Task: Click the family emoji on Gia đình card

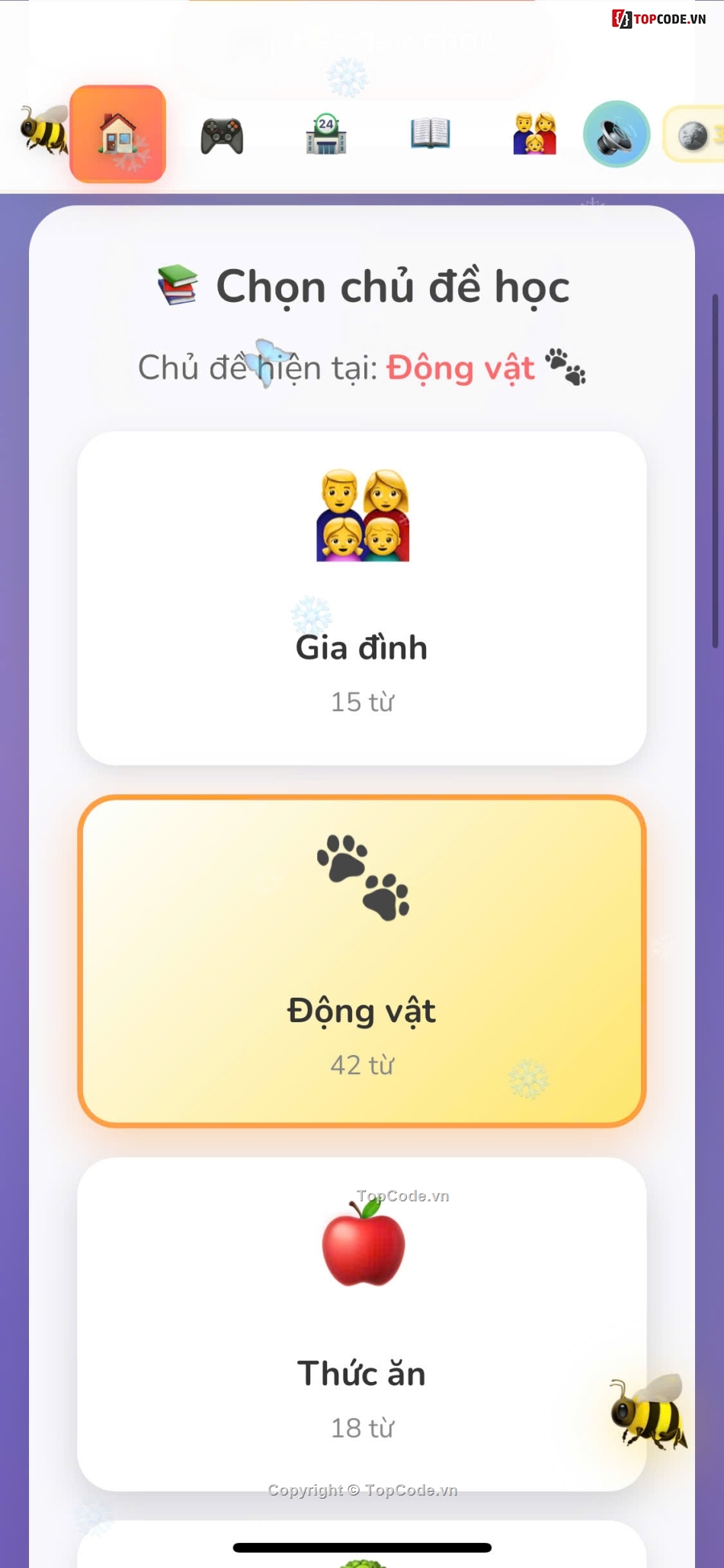Action: click(x=361, y=515)
